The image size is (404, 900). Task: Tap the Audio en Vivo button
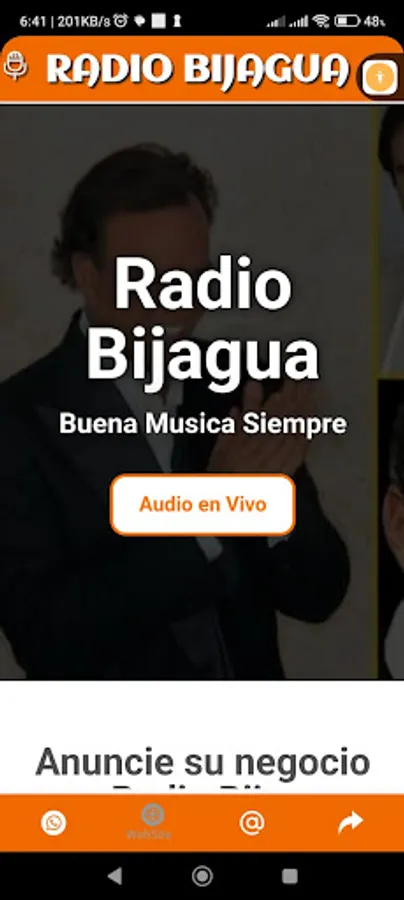pos(203,505)
